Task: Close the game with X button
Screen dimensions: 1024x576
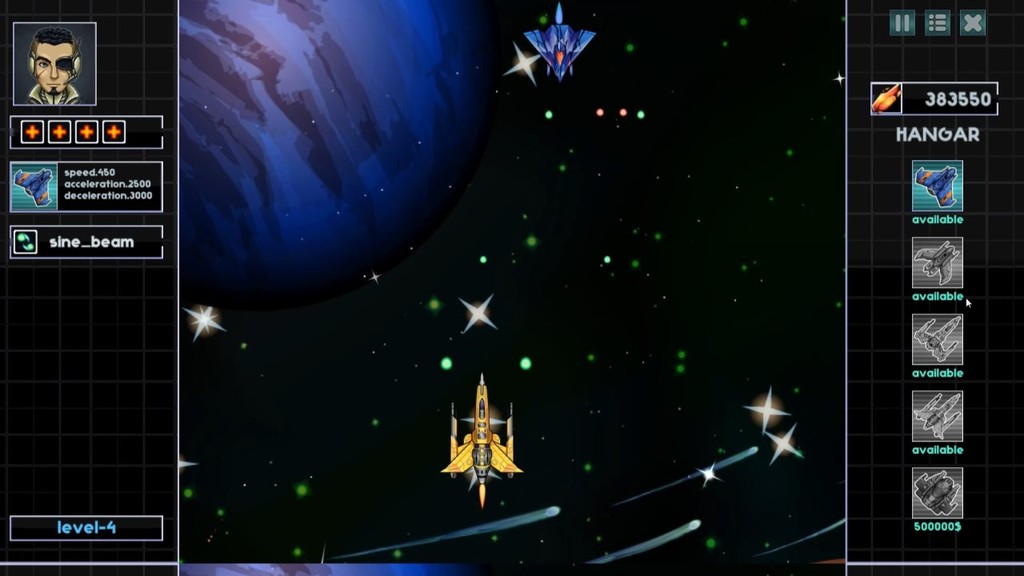Action: point(972,23)
